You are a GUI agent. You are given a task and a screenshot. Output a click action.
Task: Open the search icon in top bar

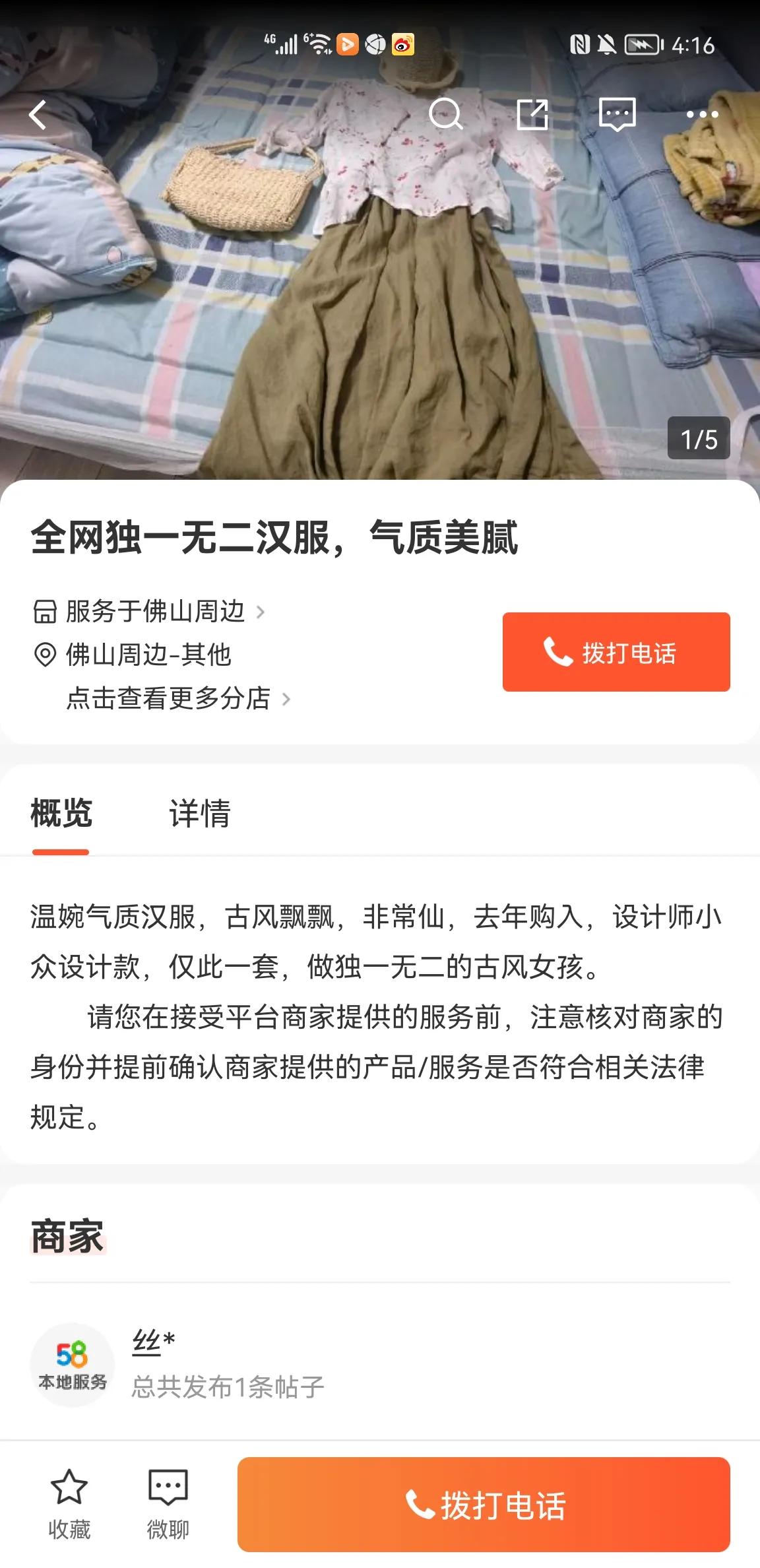446,114
